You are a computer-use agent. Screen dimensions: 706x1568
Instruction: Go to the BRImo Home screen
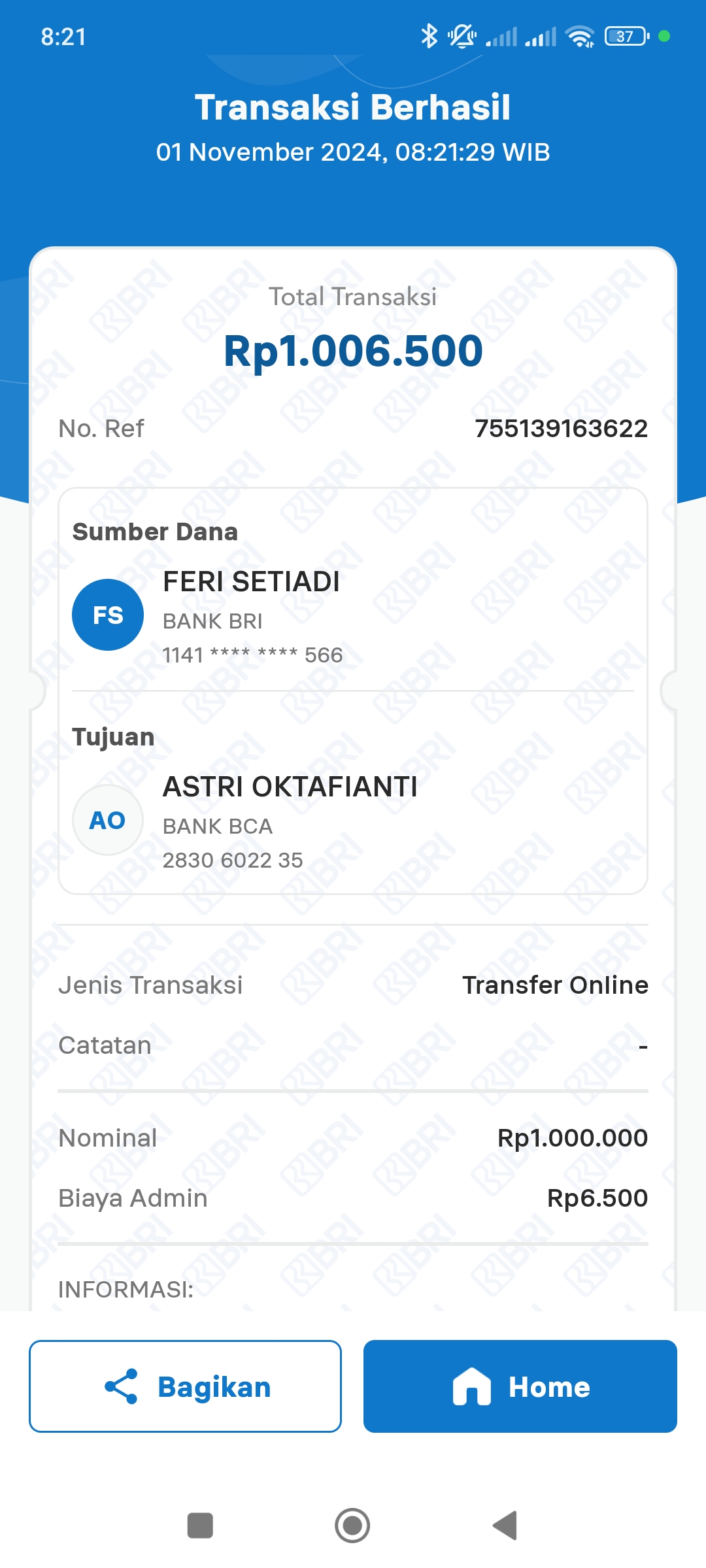520,1386
